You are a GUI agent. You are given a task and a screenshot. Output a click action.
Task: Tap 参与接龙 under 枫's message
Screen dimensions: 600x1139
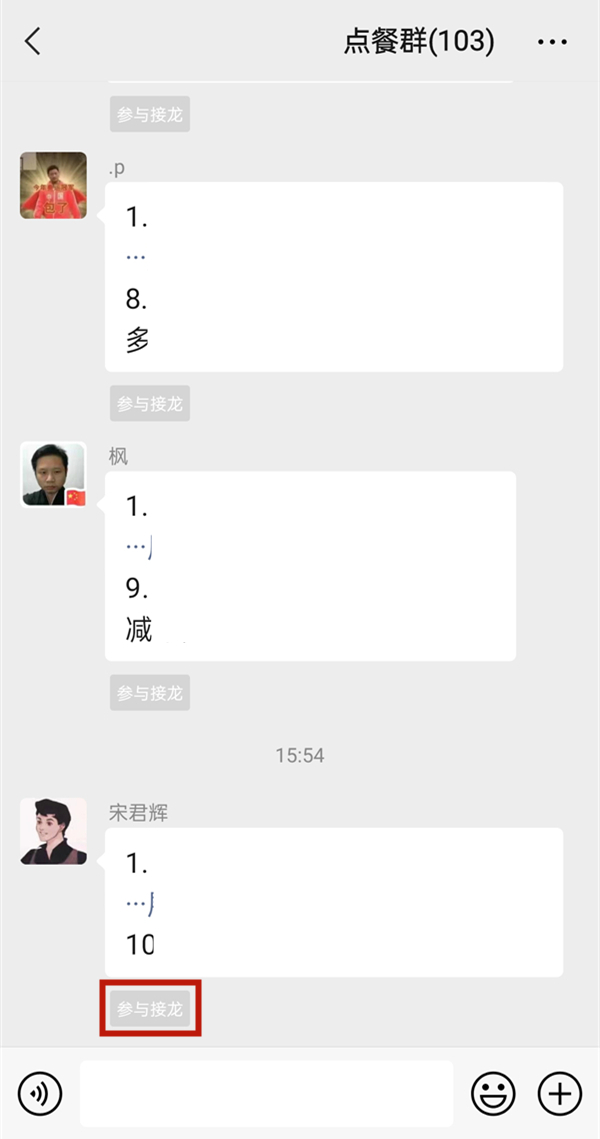tap(150, 693)
